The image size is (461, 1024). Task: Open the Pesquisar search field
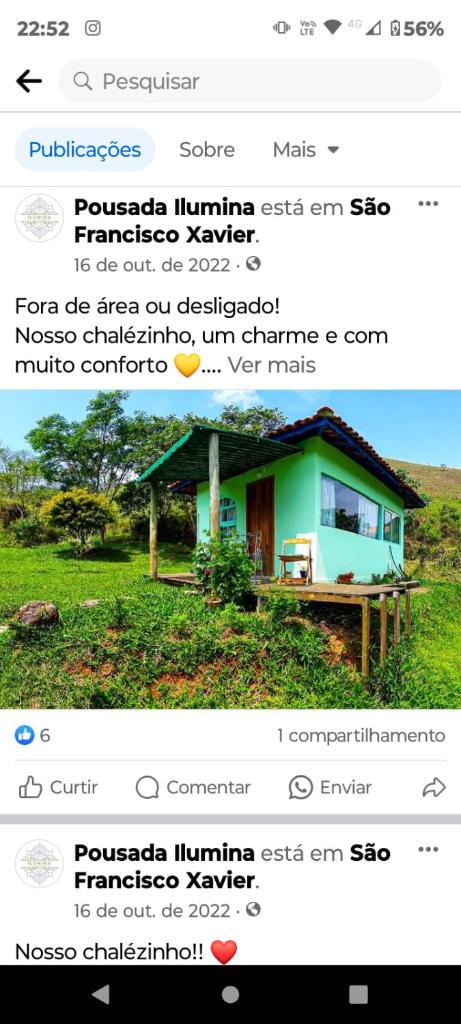(x=249, y=82)
